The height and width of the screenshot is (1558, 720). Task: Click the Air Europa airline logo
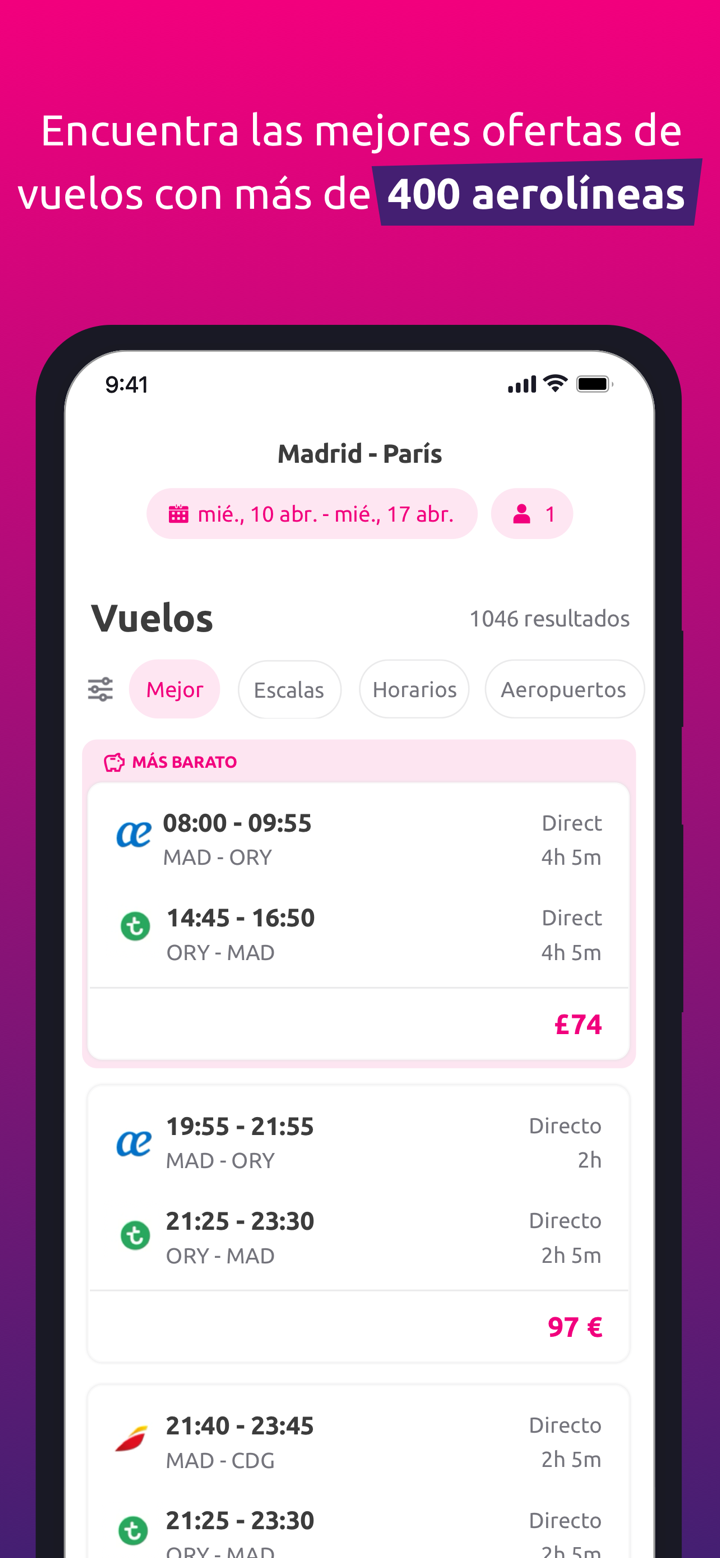[x=134, y=832]
